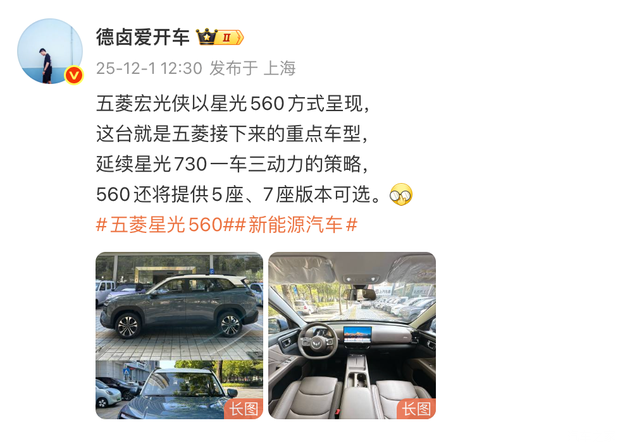
Task: View the car interior long image
Action: click(x=352, y=335)
